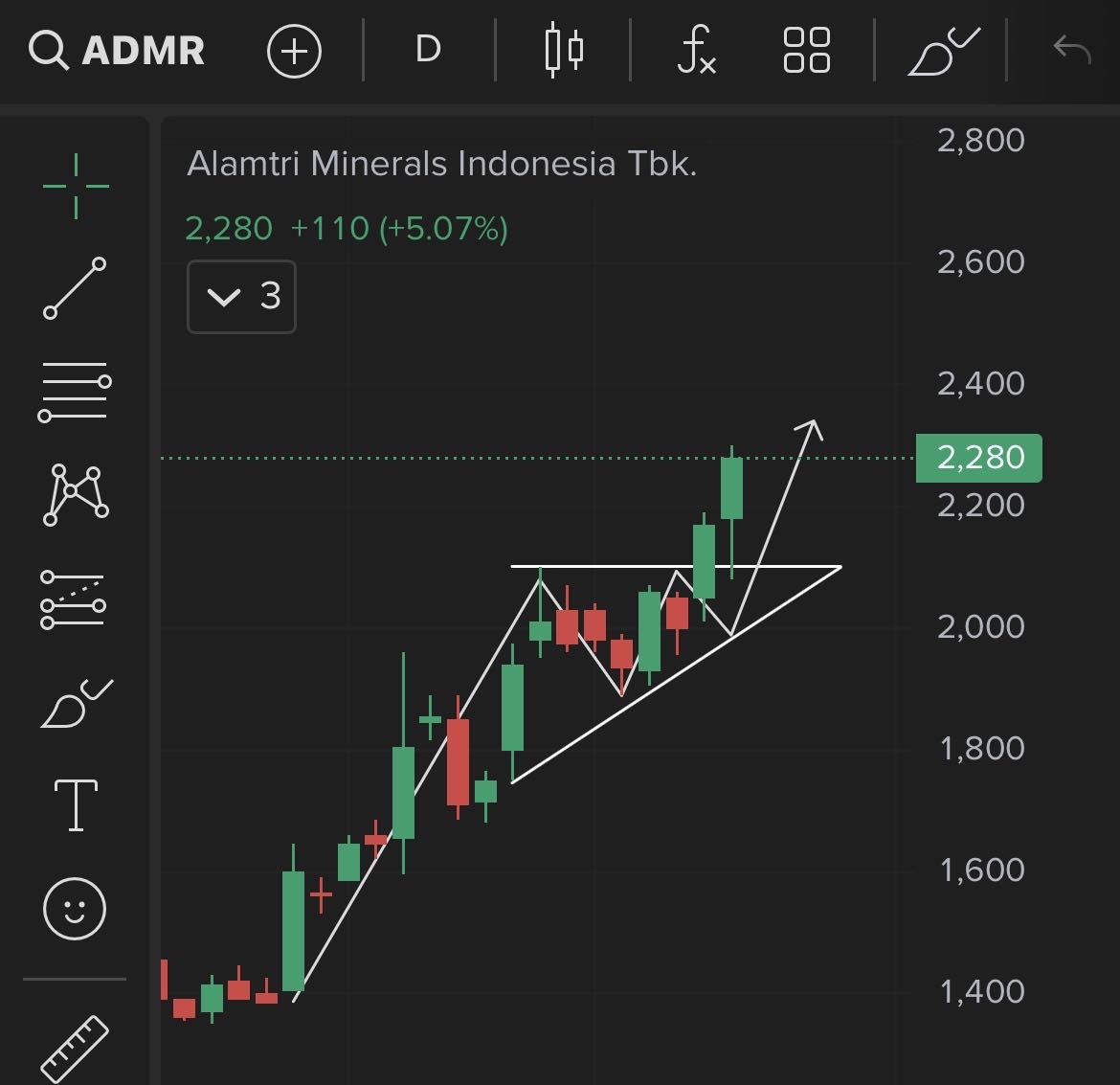This screenshot has height=1085, width=1120.
Task: Change the D timeframe interval
Action: 428,49
